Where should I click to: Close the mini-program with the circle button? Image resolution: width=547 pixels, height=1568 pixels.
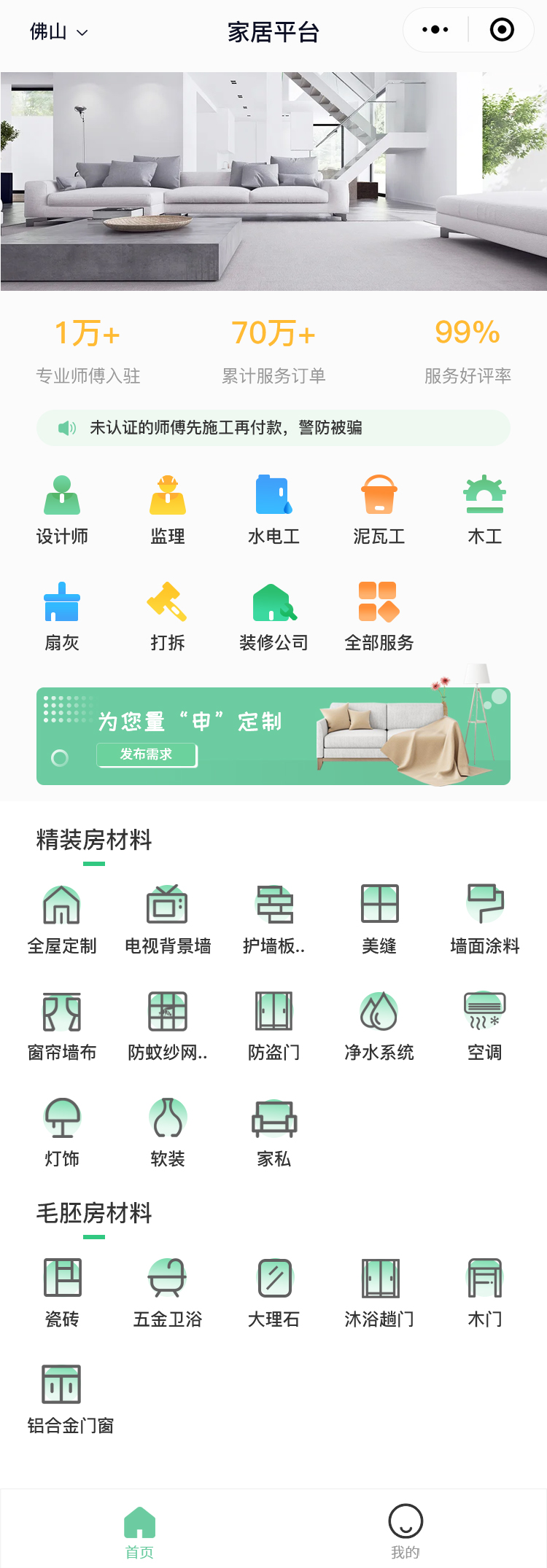point(502,30)
